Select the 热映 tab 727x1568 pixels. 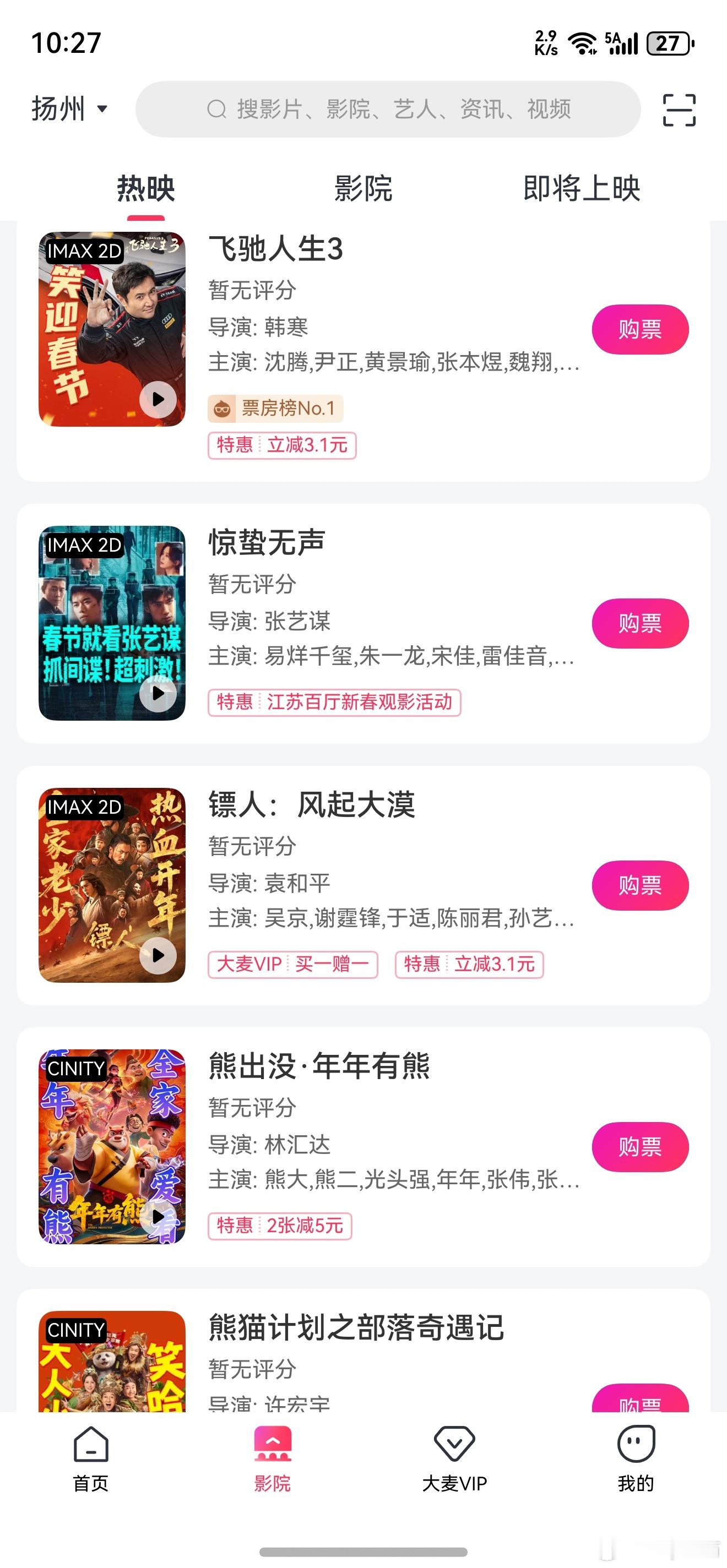point(145,189)
